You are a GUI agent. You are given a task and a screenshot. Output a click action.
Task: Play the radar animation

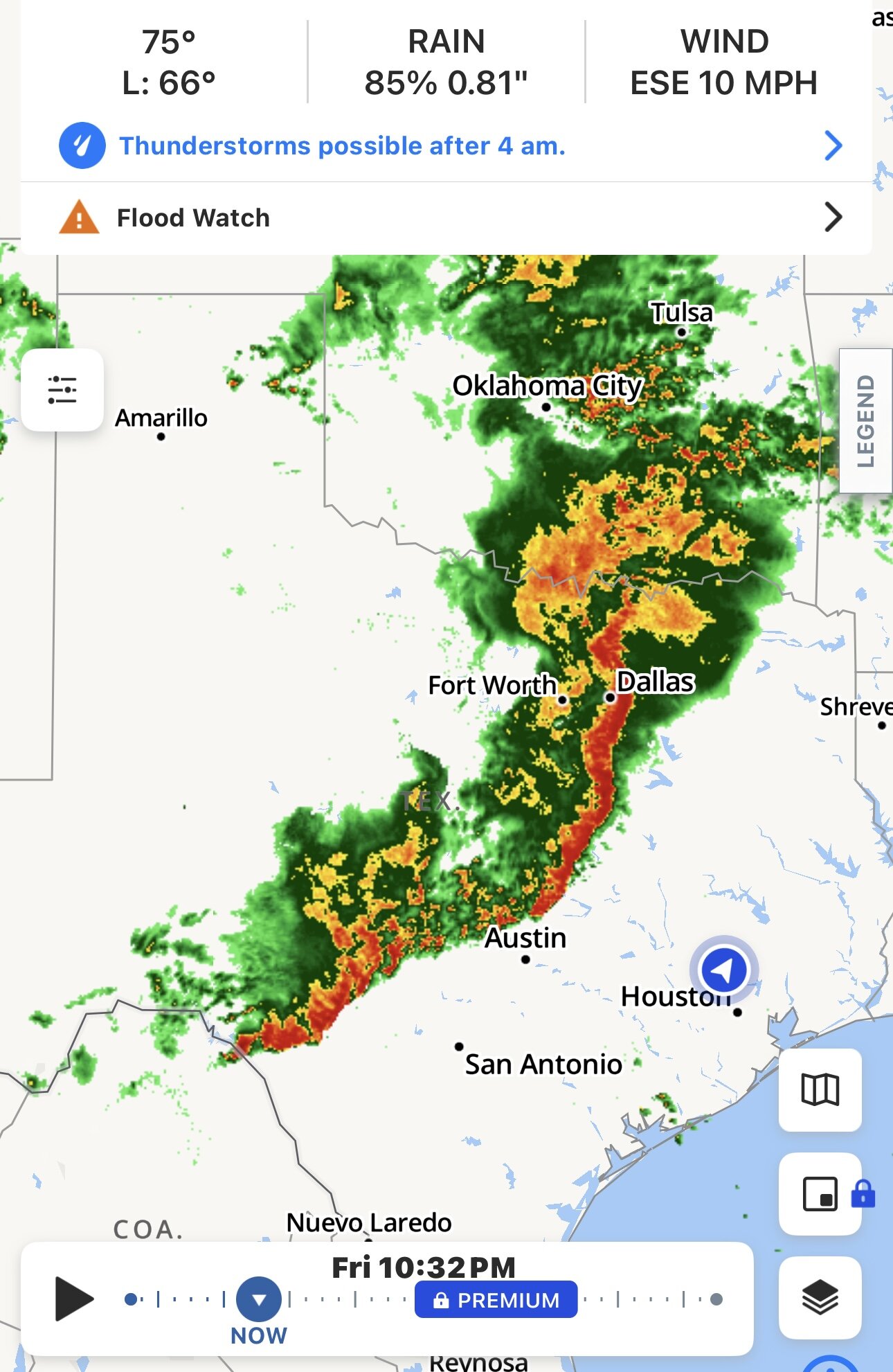click(x=74, y=1299)
